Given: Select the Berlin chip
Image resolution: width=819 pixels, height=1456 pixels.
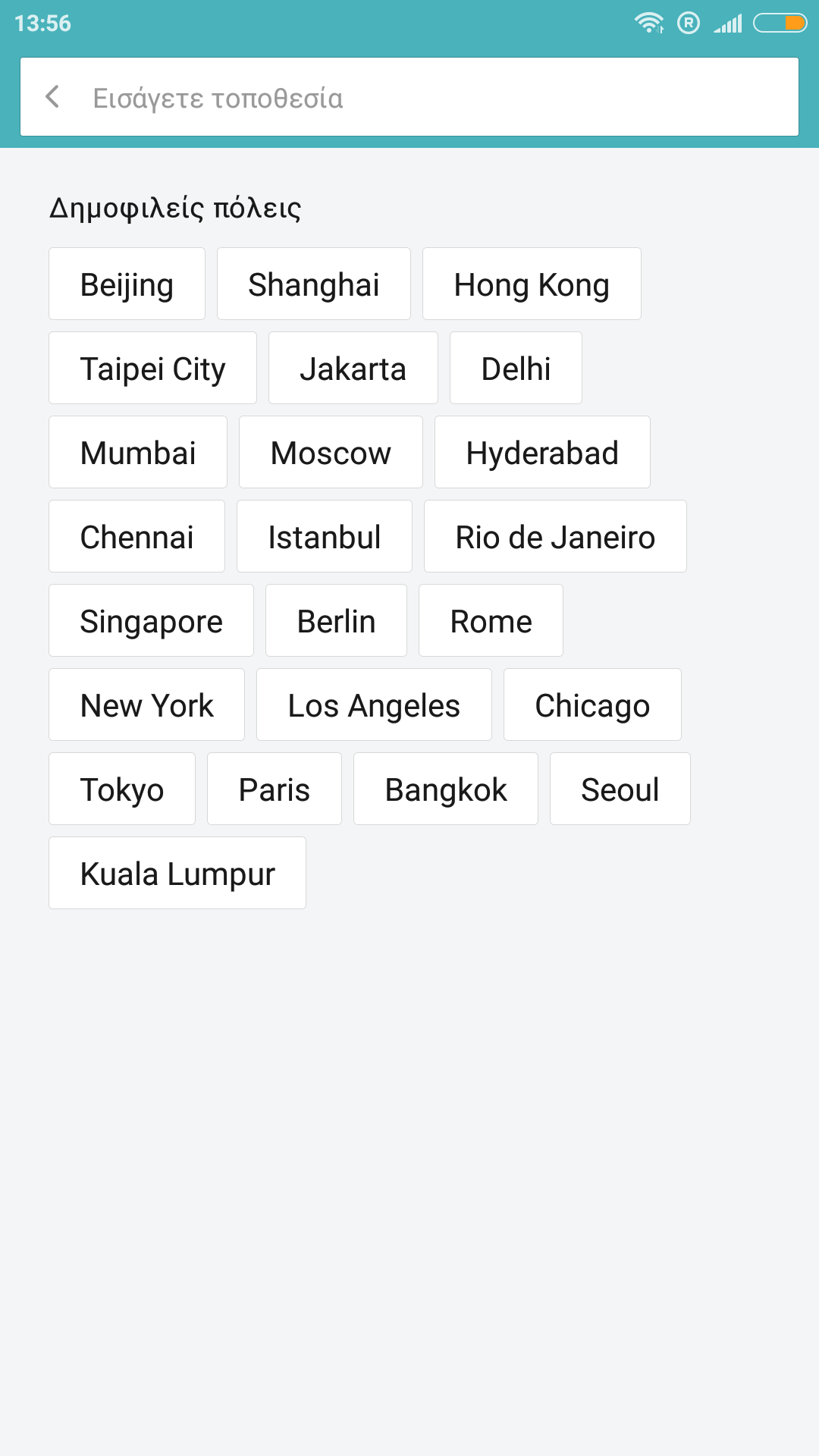Looking at the screenshot, I should click(336, 620).
